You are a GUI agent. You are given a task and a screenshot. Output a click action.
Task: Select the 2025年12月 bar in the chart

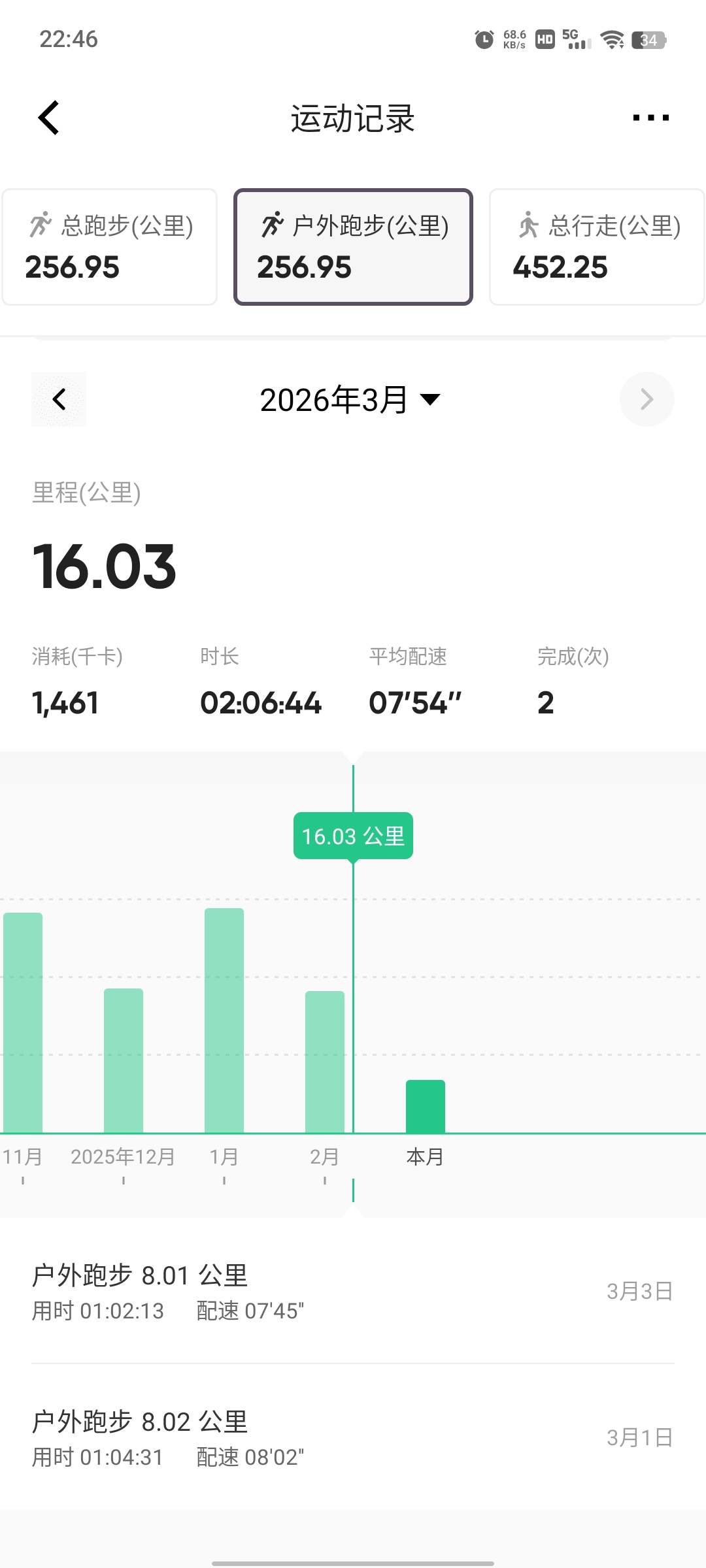click(124, 1060)
